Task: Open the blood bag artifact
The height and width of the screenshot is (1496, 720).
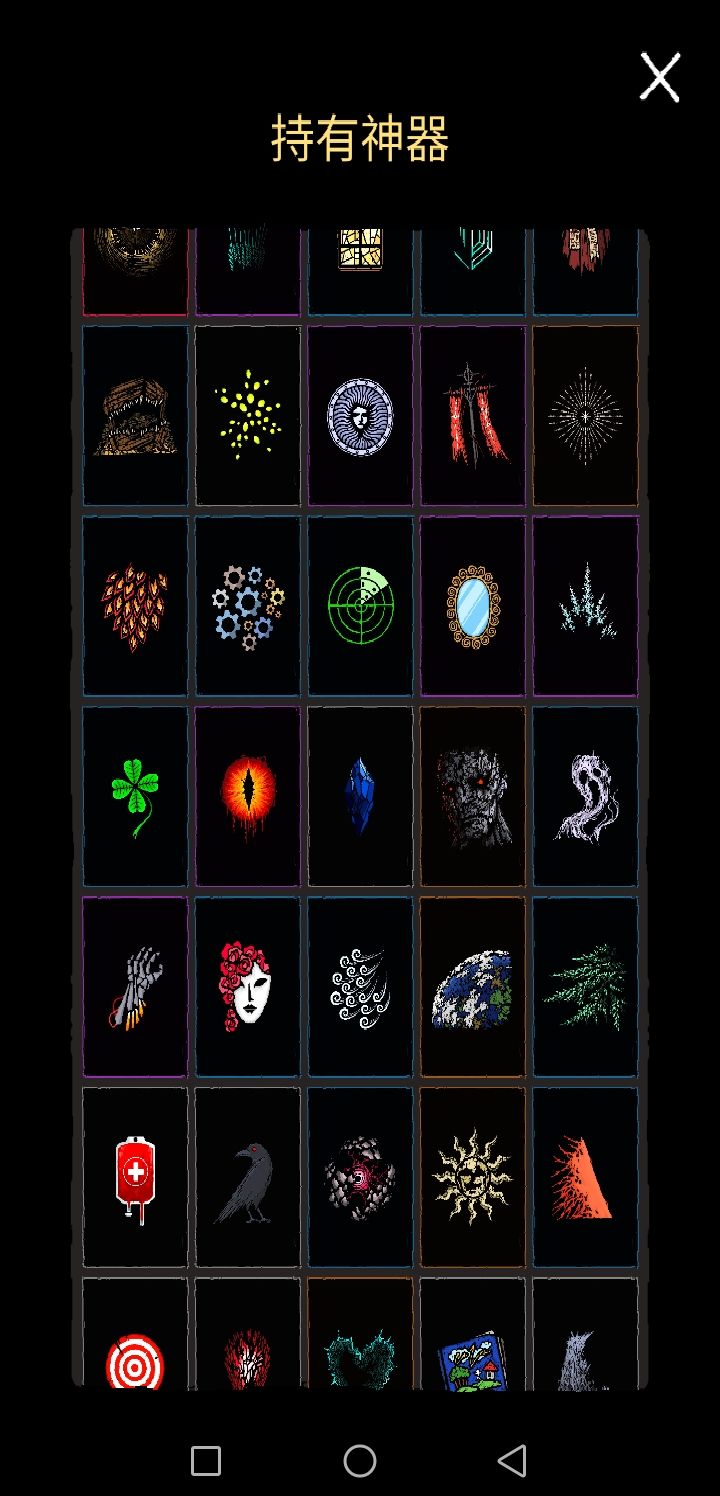Action: click(x=135, y=1177)
